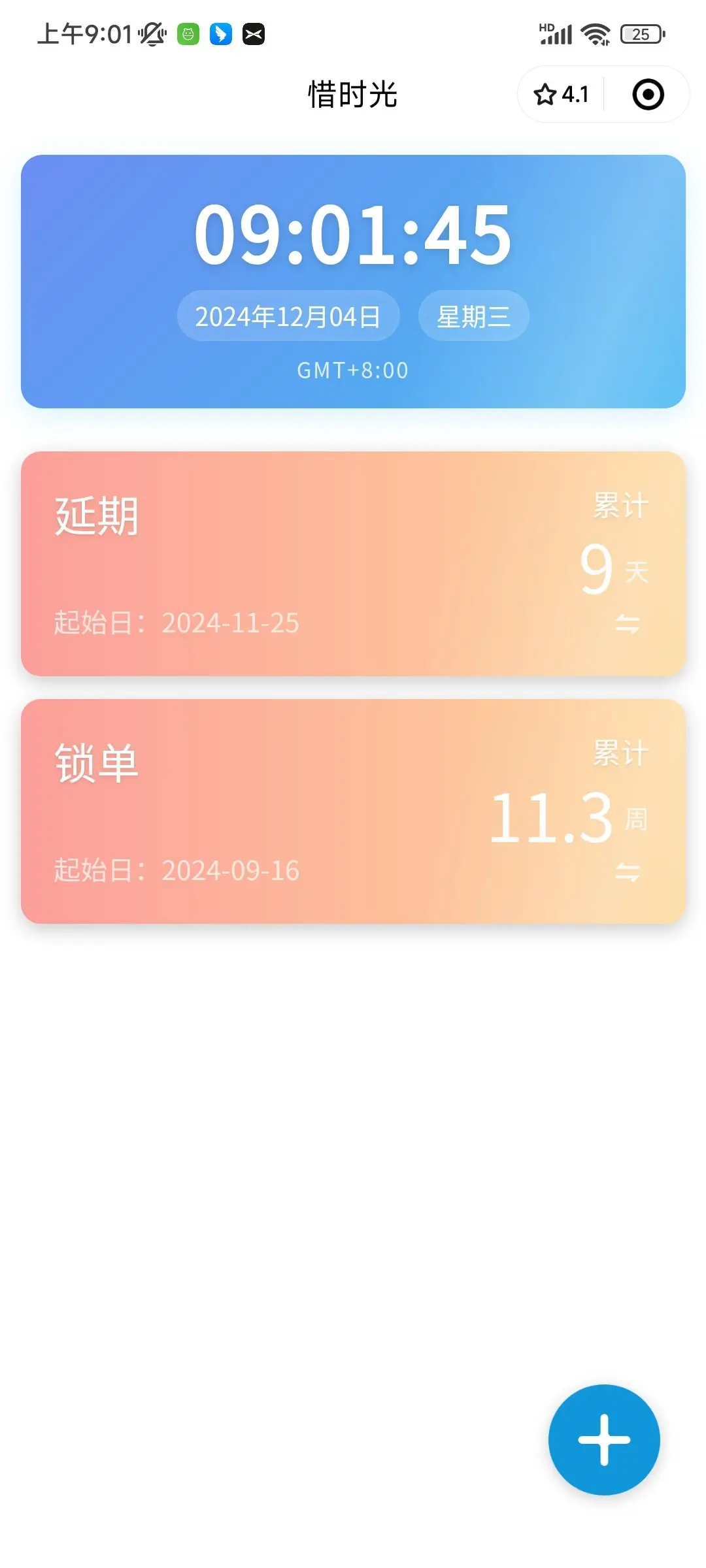
Task: Close the mini program via the circle icon
Action: (x=648, y=95)
